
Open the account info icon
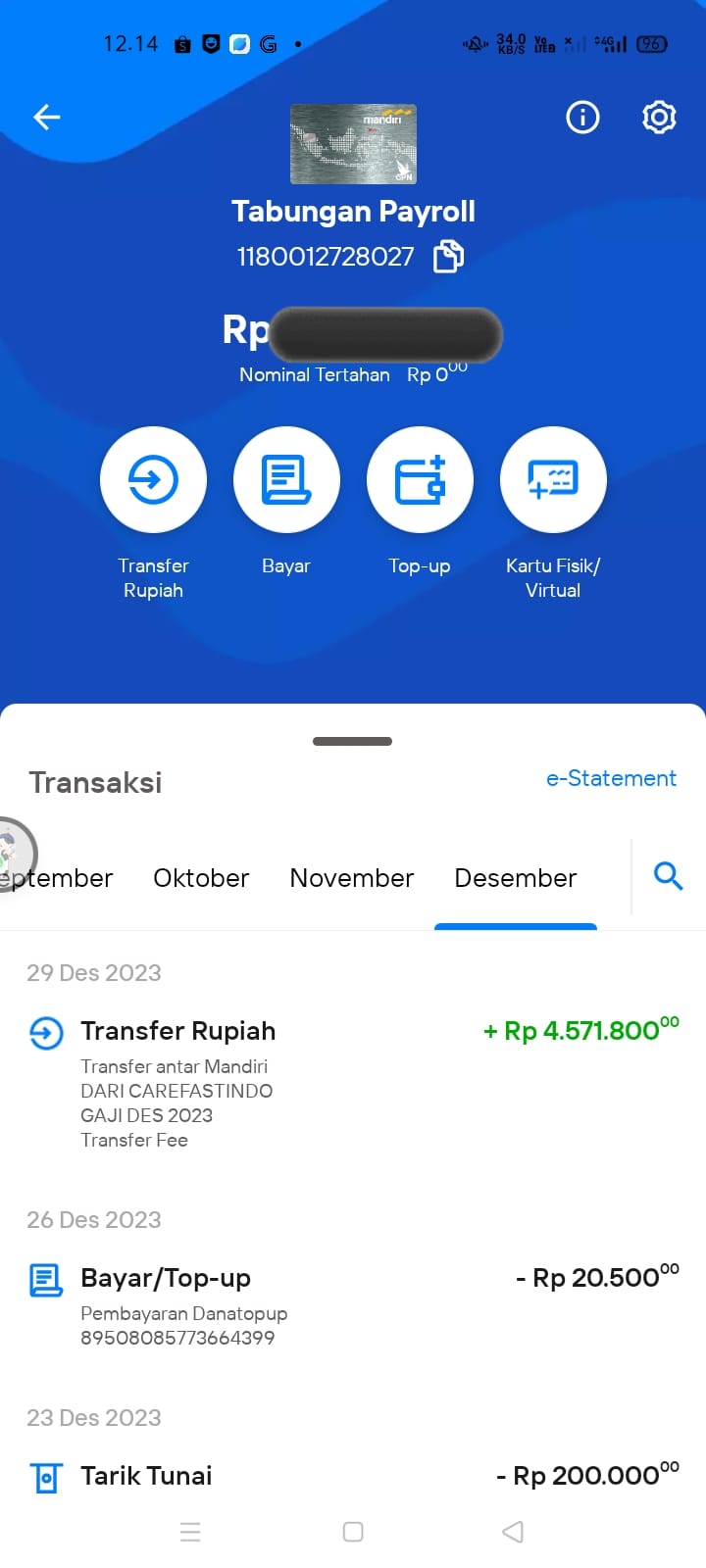click(582, 118)
